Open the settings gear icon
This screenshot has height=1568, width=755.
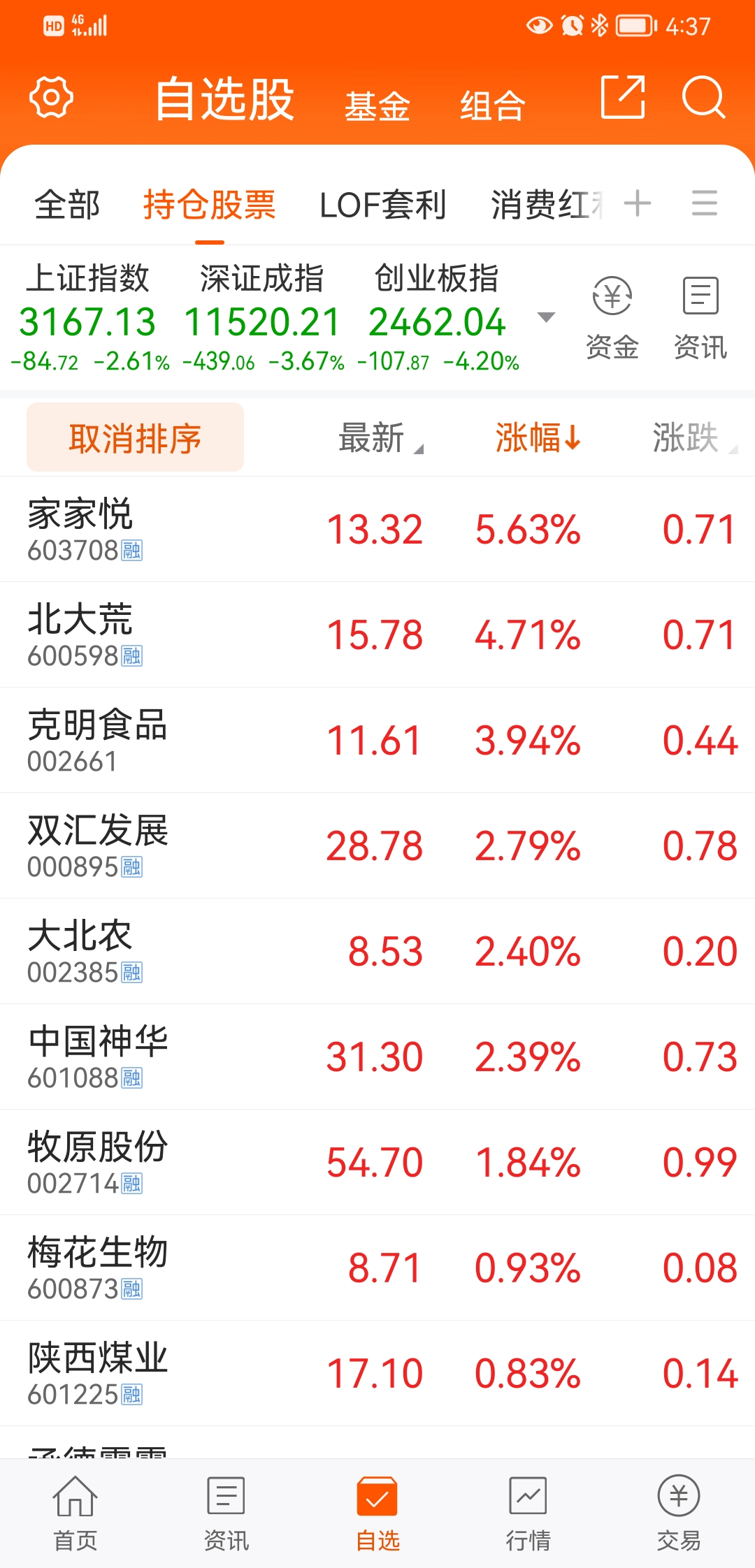[51, 98]
